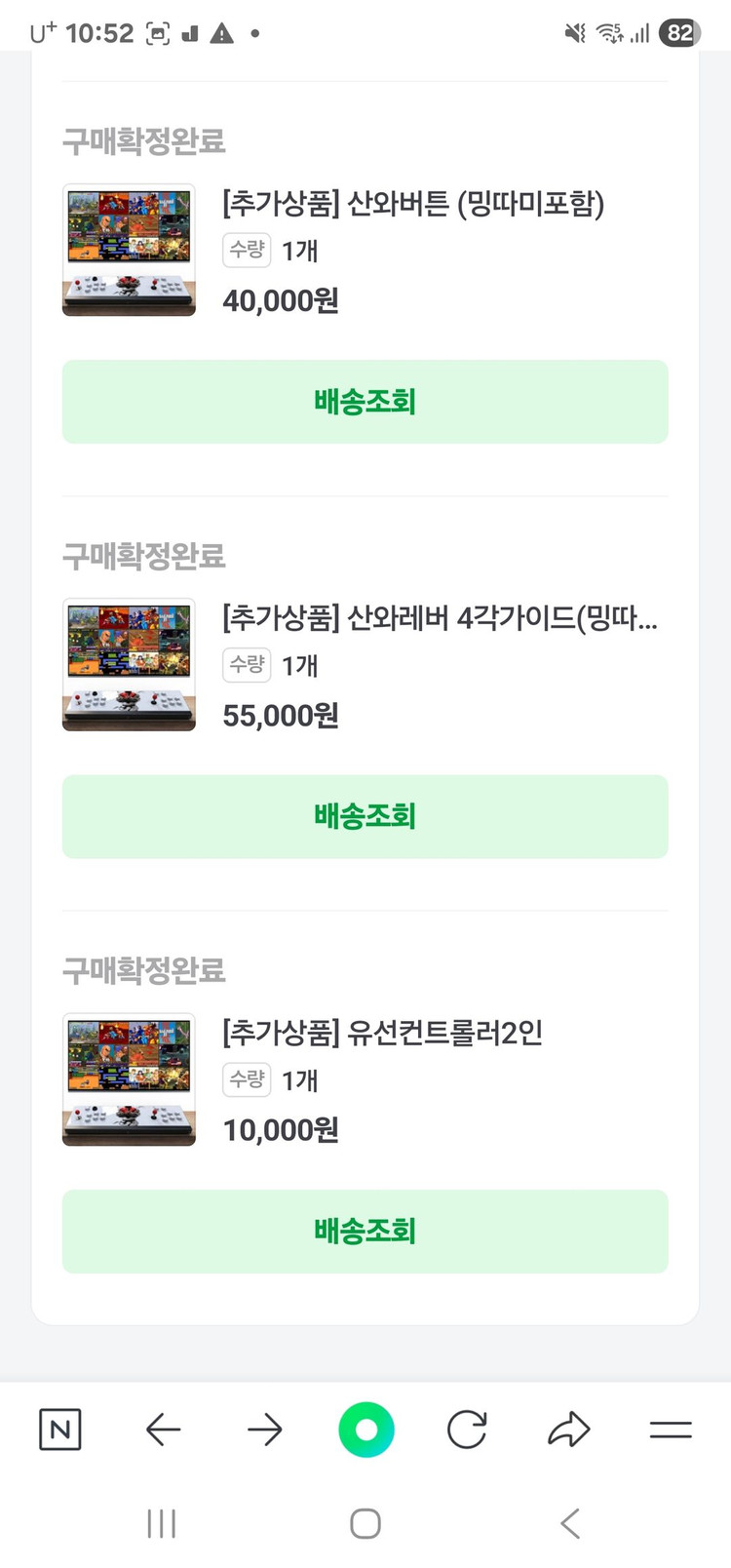Open the 수량 quantity badge on first item
731x1568 pixels.
coord(246,250)
